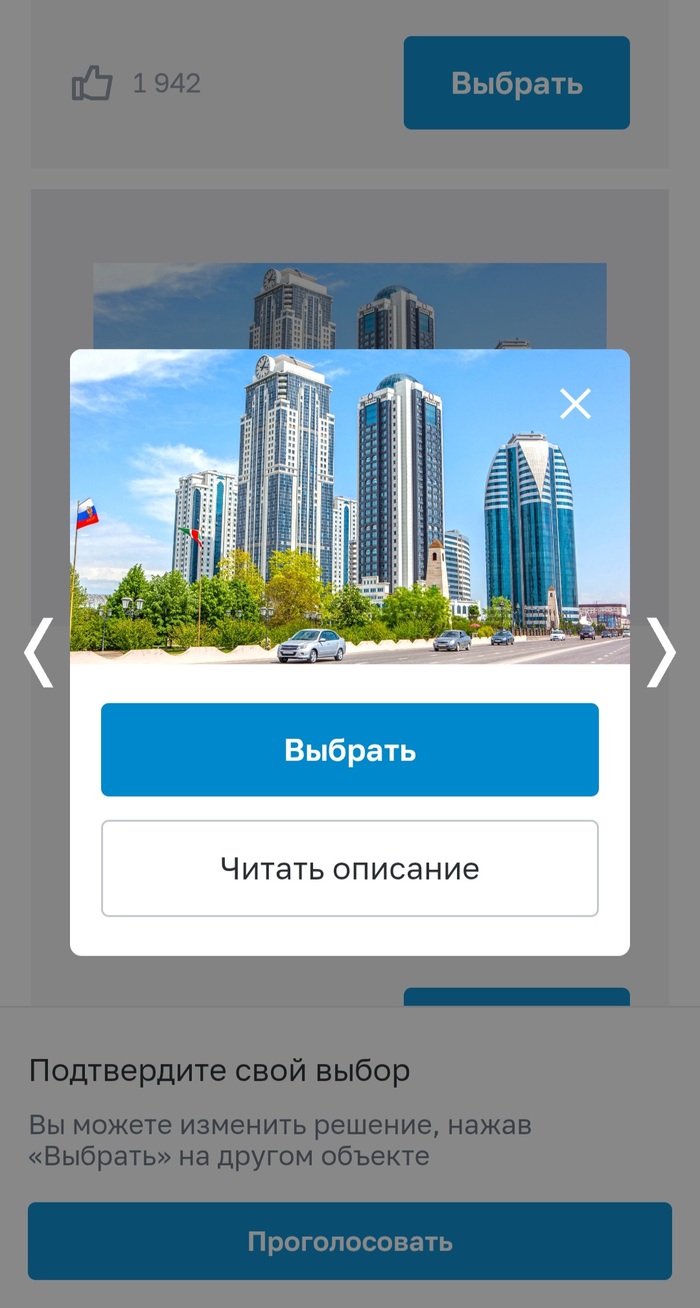The height and width of the screenshot is (1308, 700).
Task: Open Читать описание for this object
Action: 350,868
